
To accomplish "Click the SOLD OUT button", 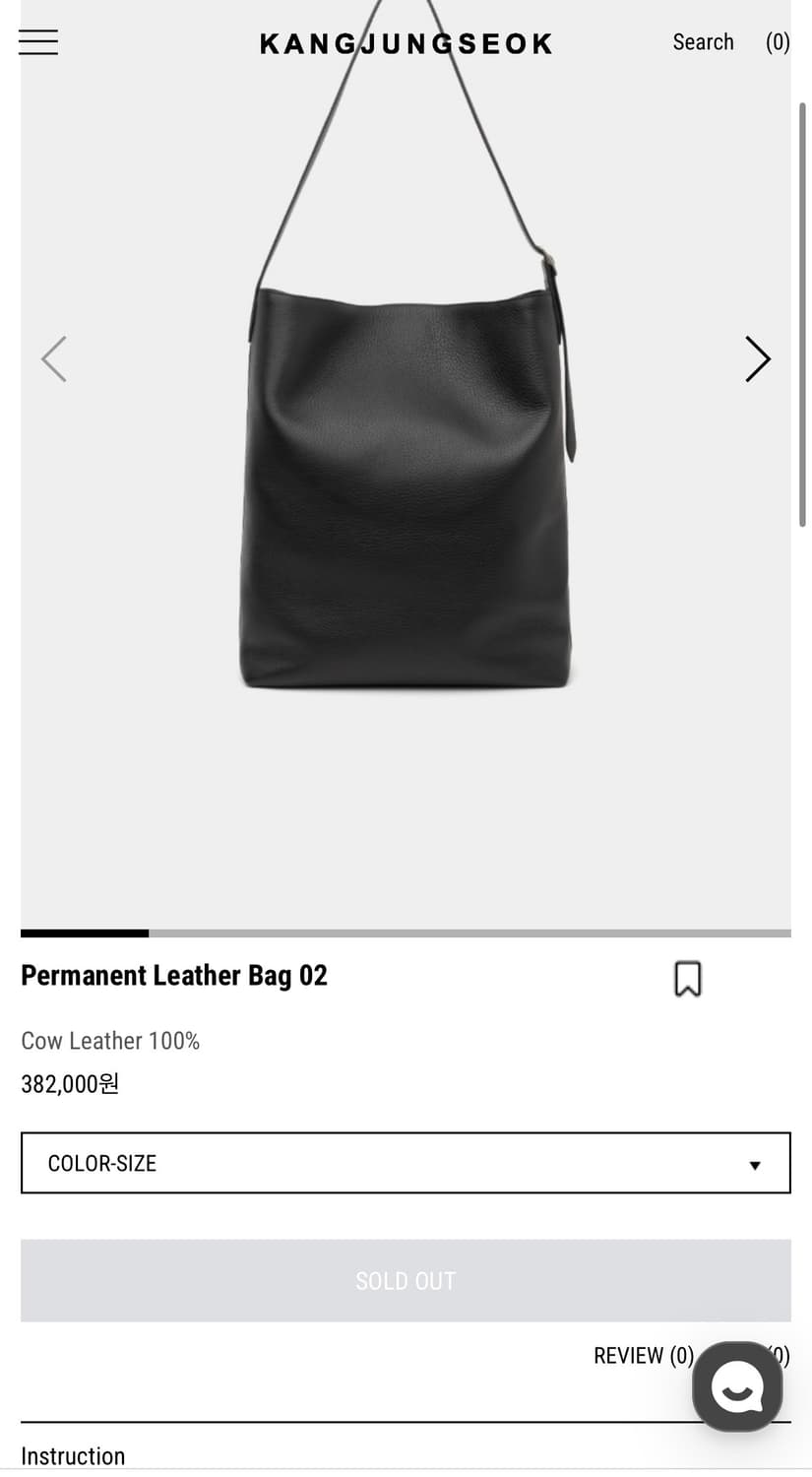I will click(406, 1280).
